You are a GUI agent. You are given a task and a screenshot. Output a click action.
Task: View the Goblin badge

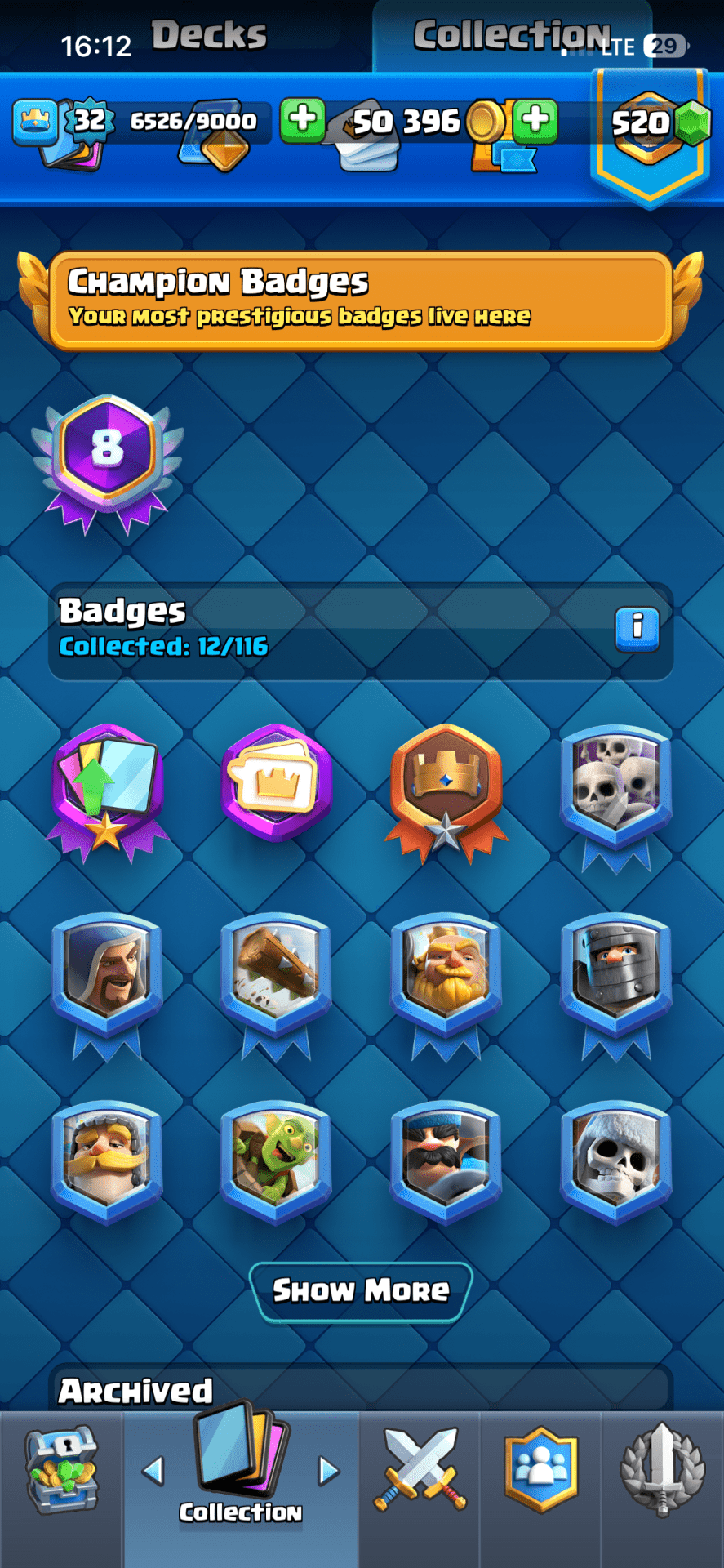pyautogui.click(x=276, y=1161)
